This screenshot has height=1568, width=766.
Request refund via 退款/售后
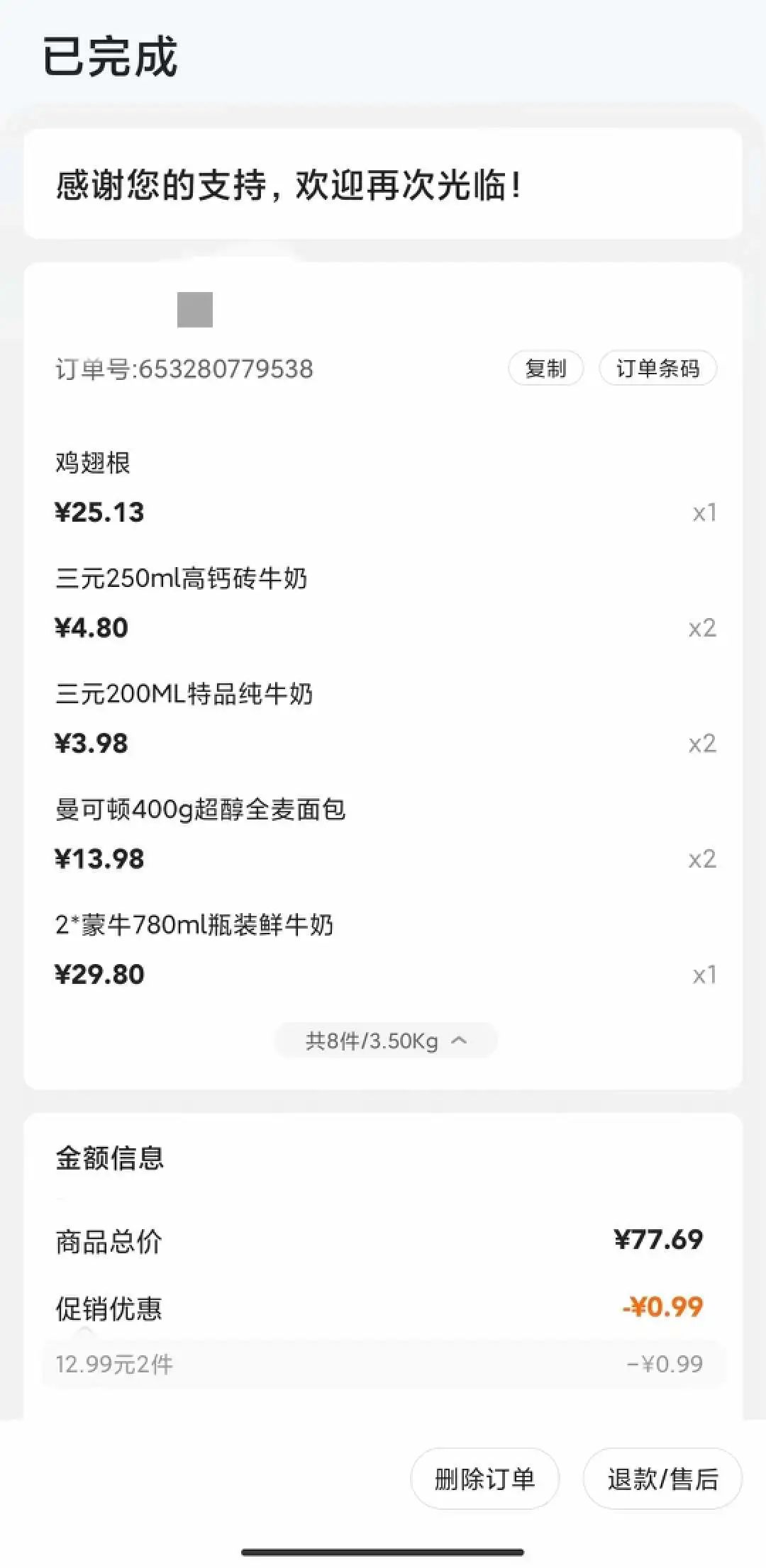click(662, 1479)
